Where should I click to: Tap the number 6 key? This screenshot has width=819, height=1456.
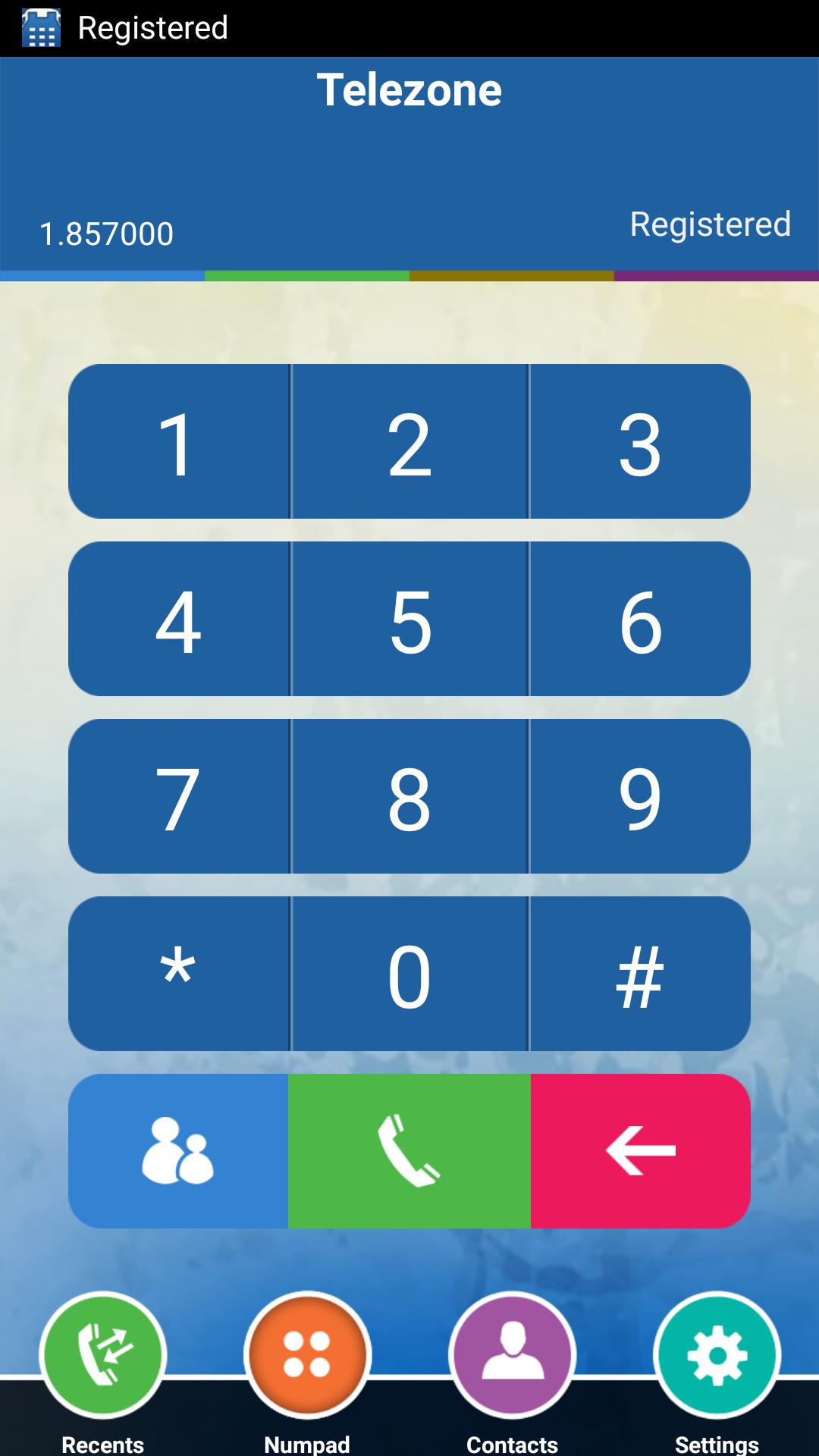tap(640, 619)
